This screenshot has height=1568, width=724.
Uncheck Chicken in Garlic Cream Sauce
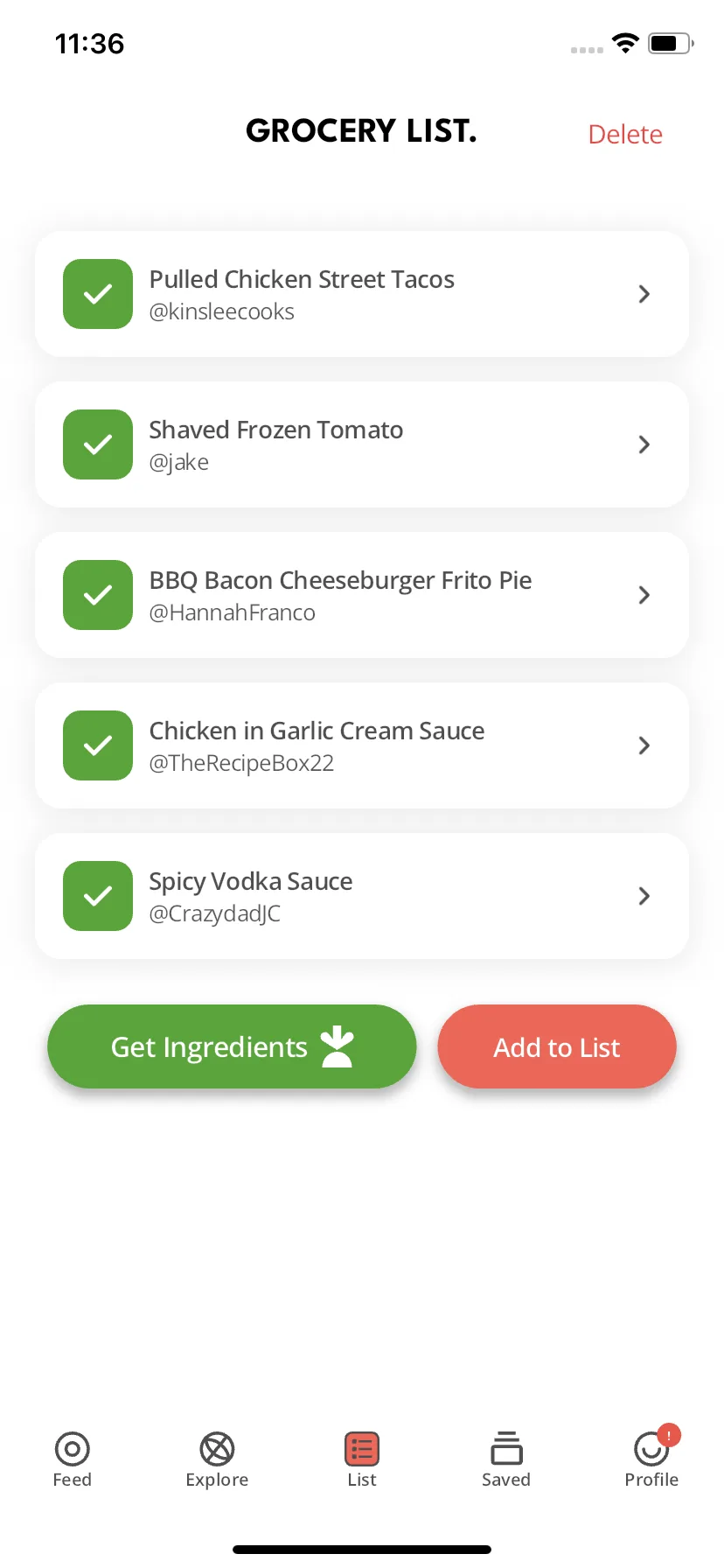[x=98, y=745]
